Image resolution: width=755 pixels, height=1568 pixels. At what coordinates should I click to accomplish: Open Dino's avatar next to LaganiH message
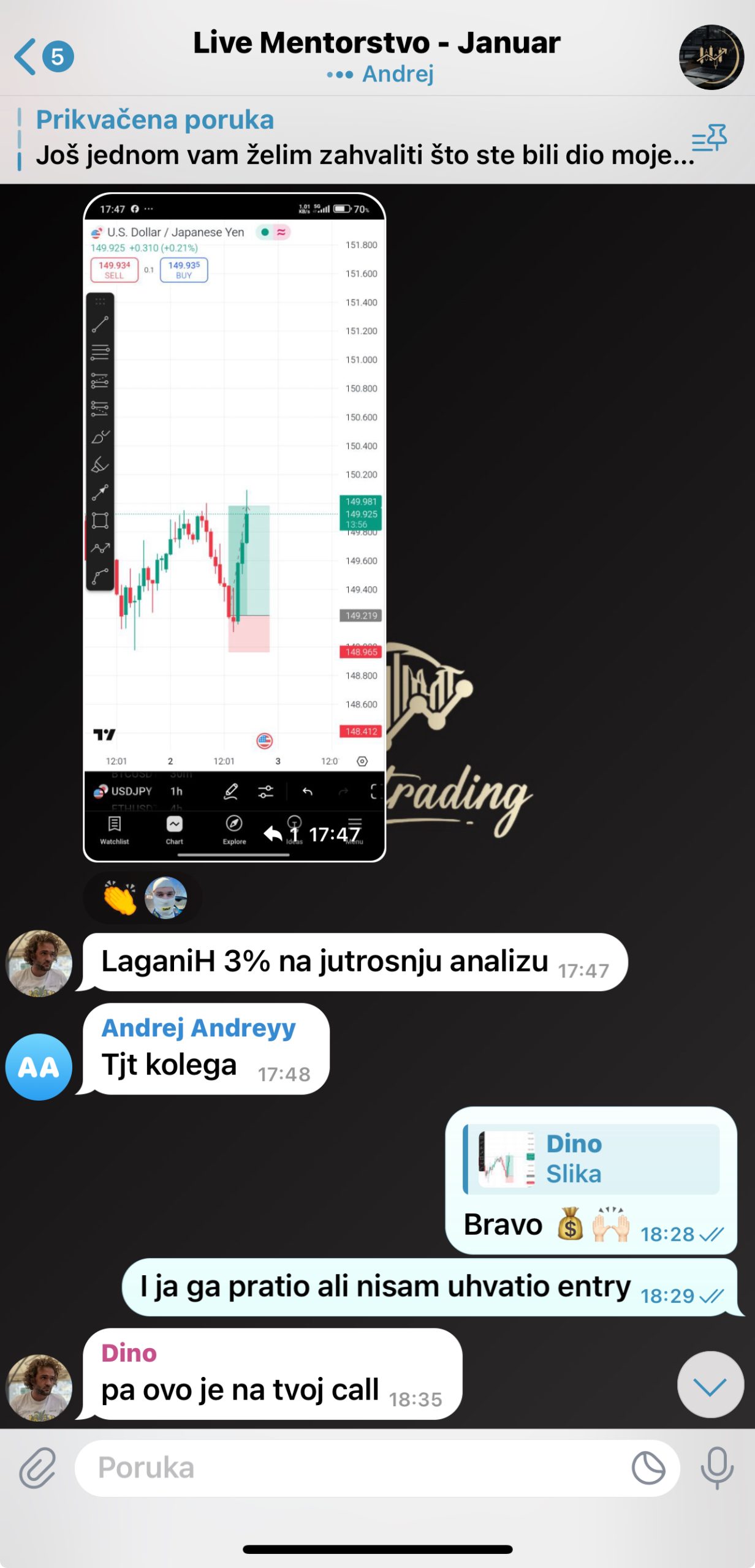coord(39,963)
